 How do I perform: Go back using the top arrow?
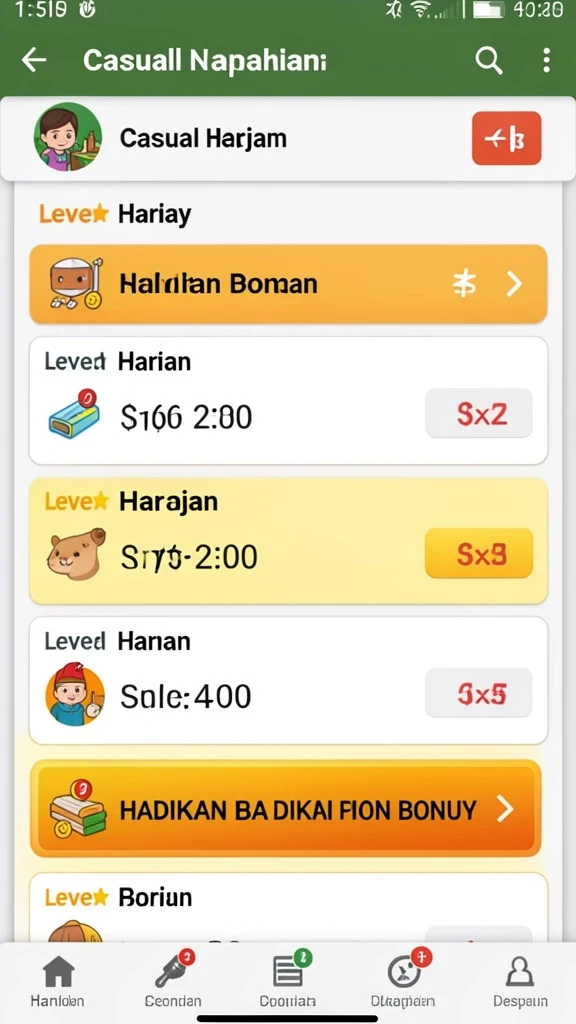point(34,61)
